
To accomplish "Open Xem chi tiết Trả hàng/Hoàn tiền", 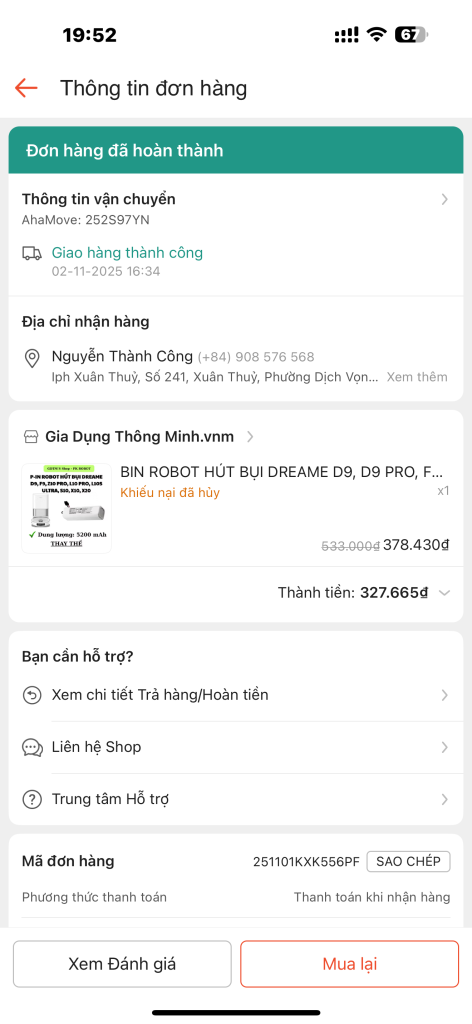I will 236,696.
